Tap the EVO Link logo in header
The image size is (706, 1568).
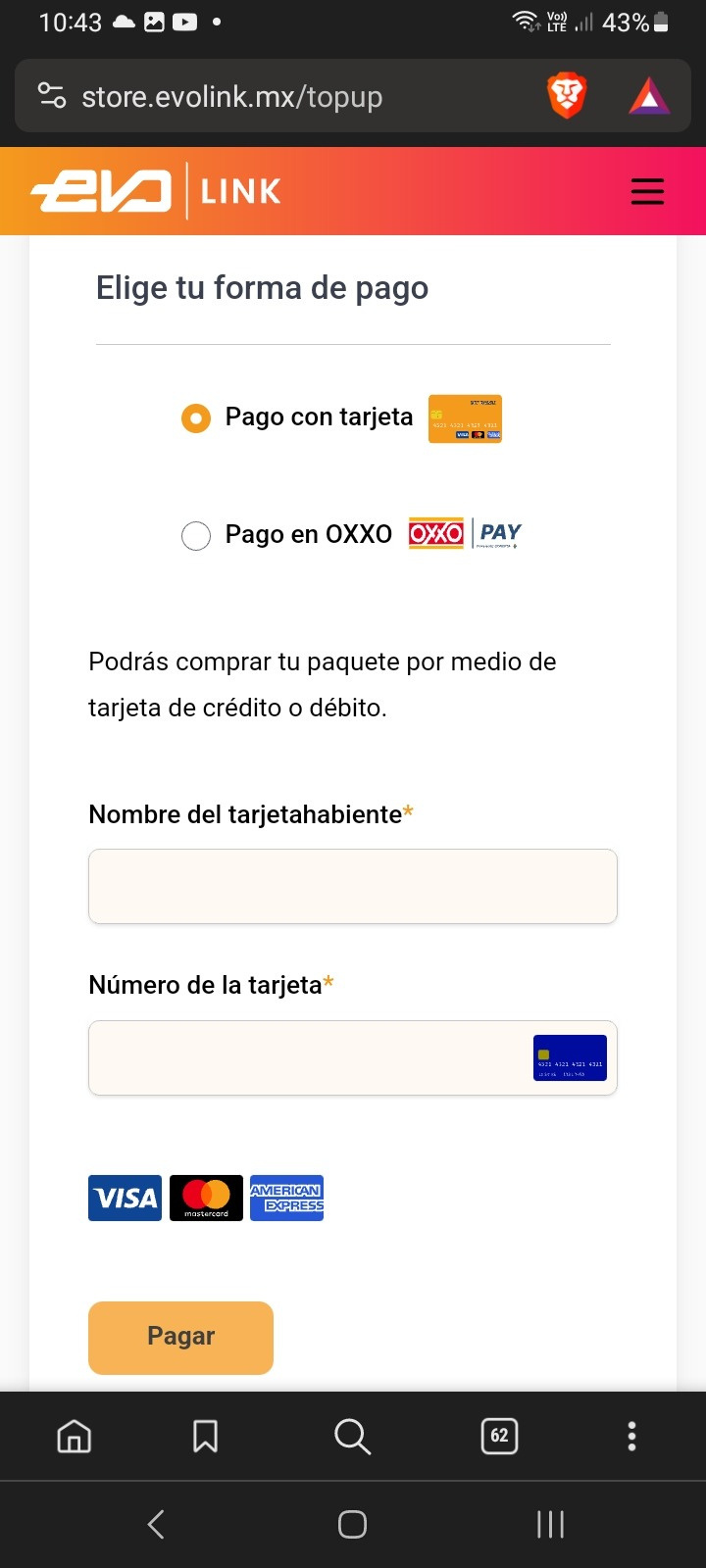157,191
